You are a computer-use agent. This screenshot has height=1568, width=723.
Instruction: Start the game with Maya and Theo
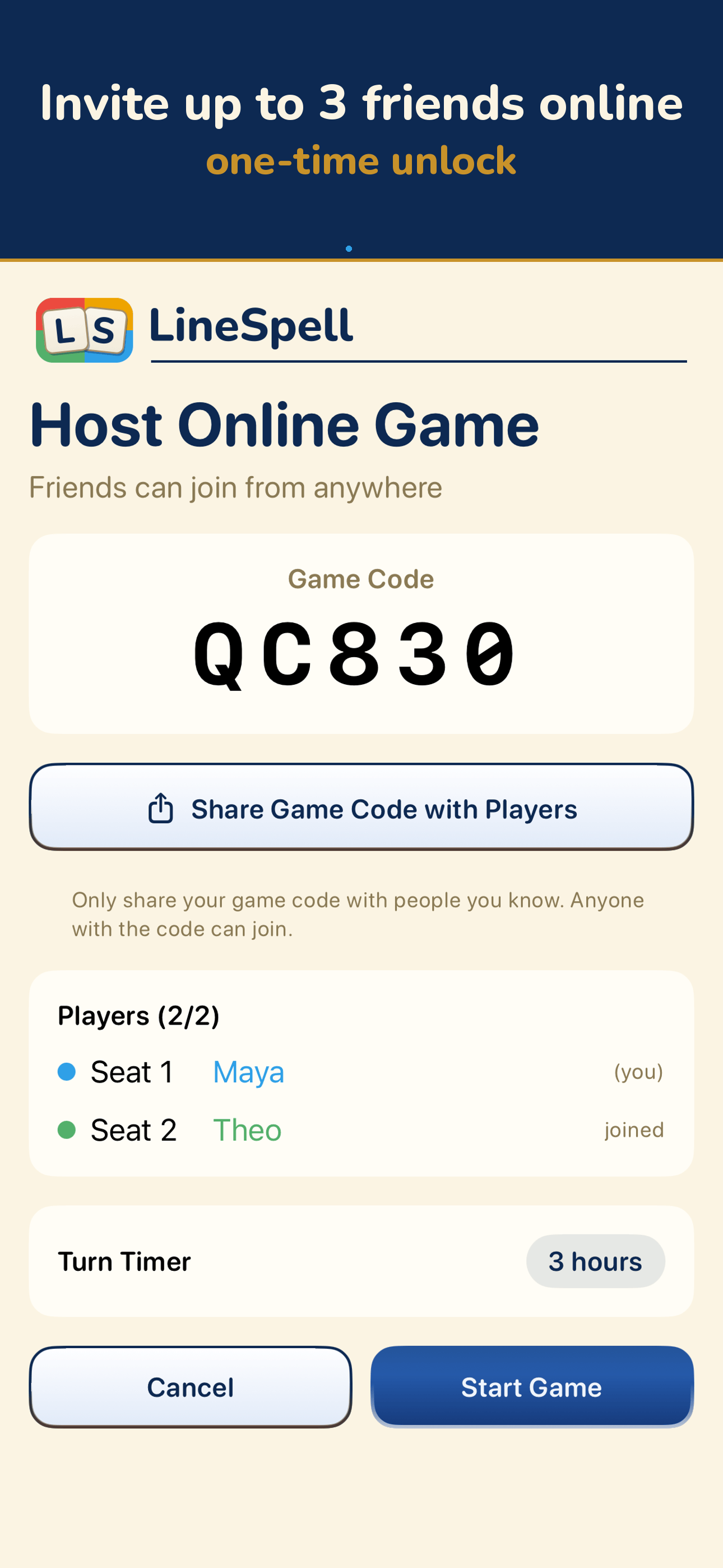(x=532, y=1387)
